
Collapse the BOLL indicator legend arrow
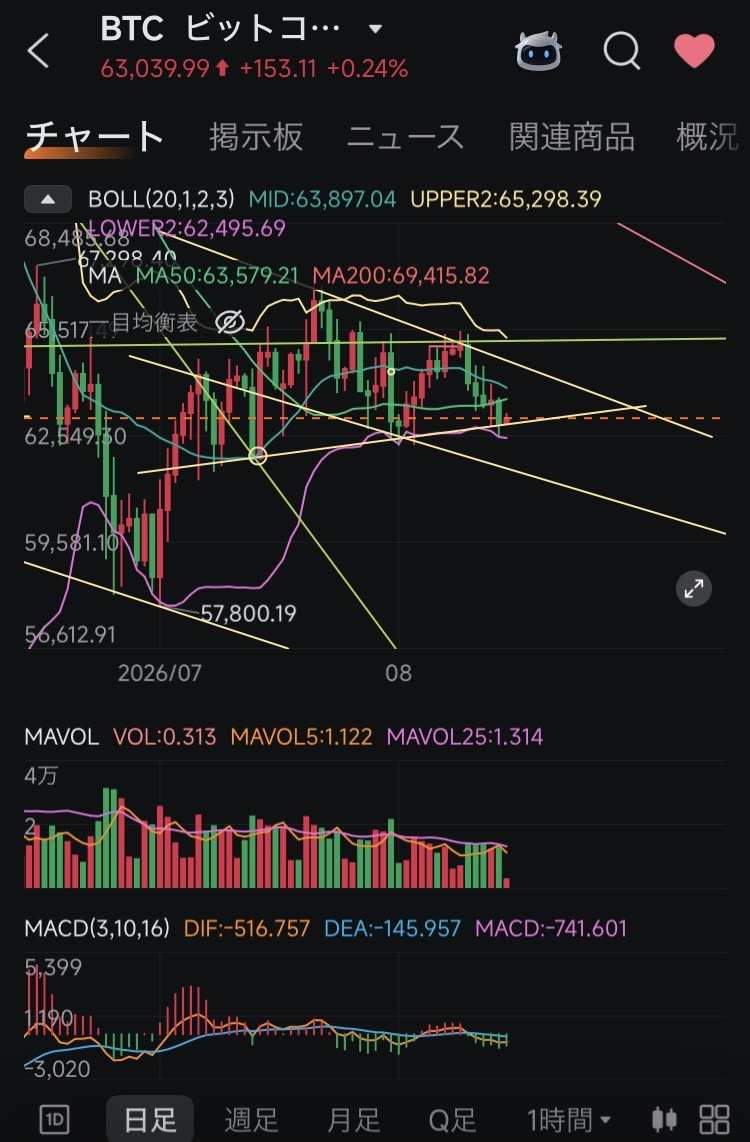(48, 200)
